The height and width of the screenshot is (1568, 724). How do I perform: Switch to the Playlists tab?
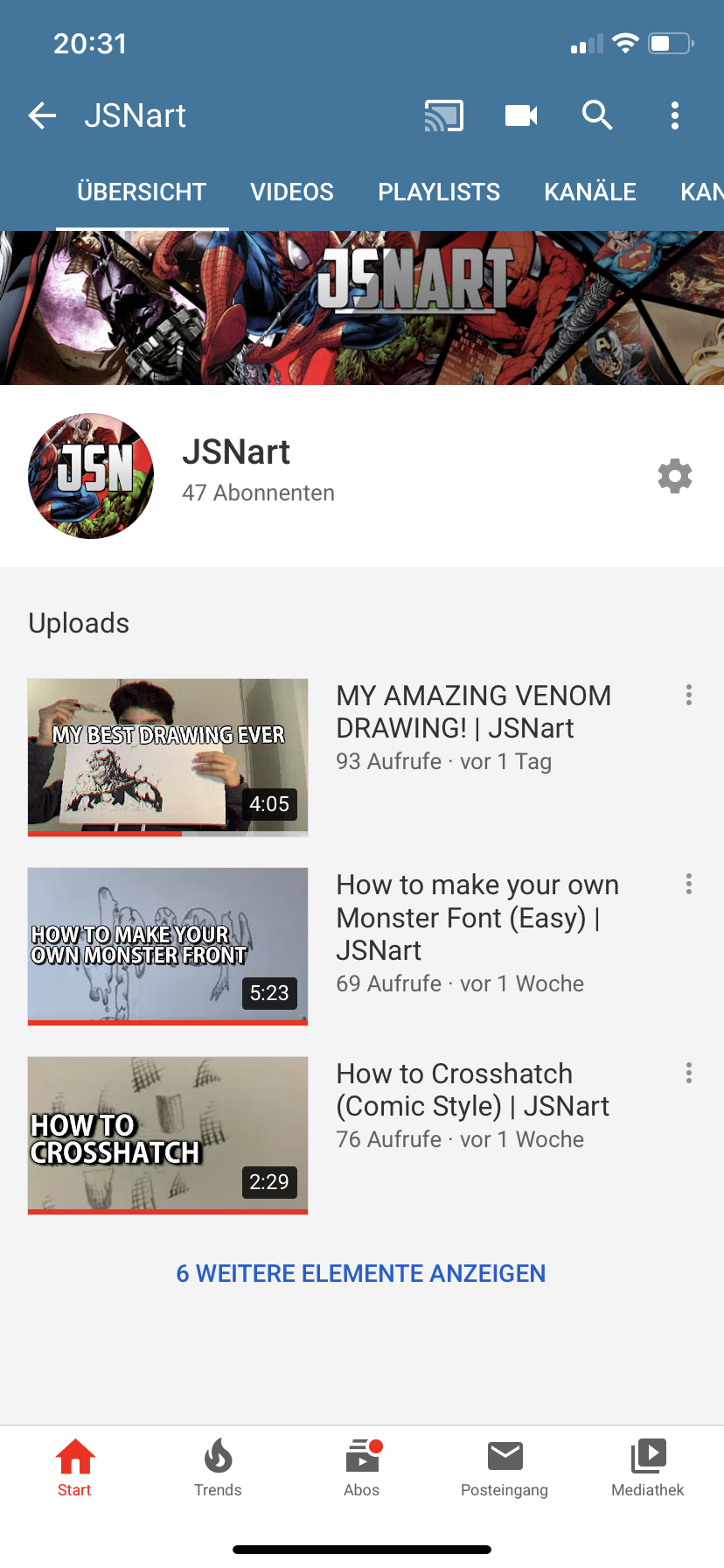(x=439, y=192)
